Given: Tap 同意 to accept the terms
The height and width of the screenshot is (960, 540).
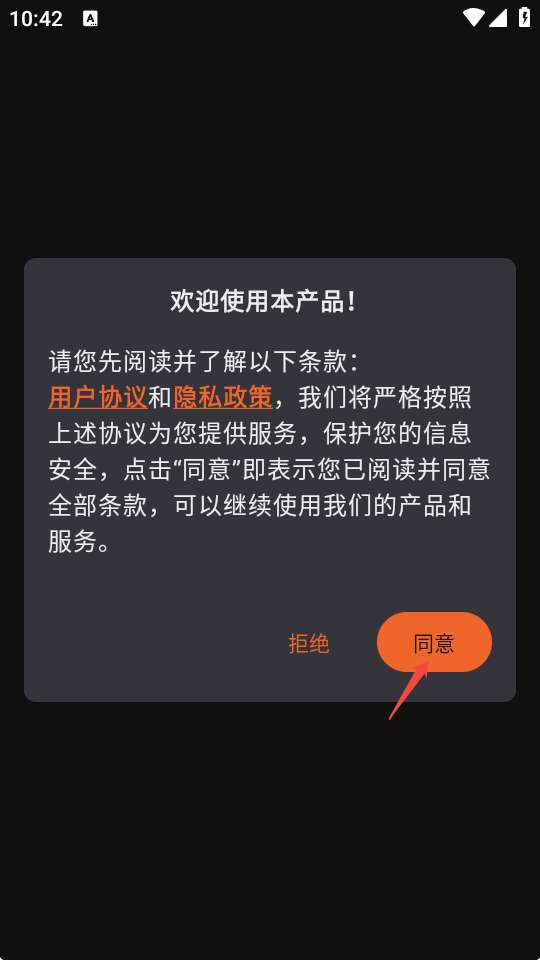Looking at the screenshot, I should click(x=434, y=642).
